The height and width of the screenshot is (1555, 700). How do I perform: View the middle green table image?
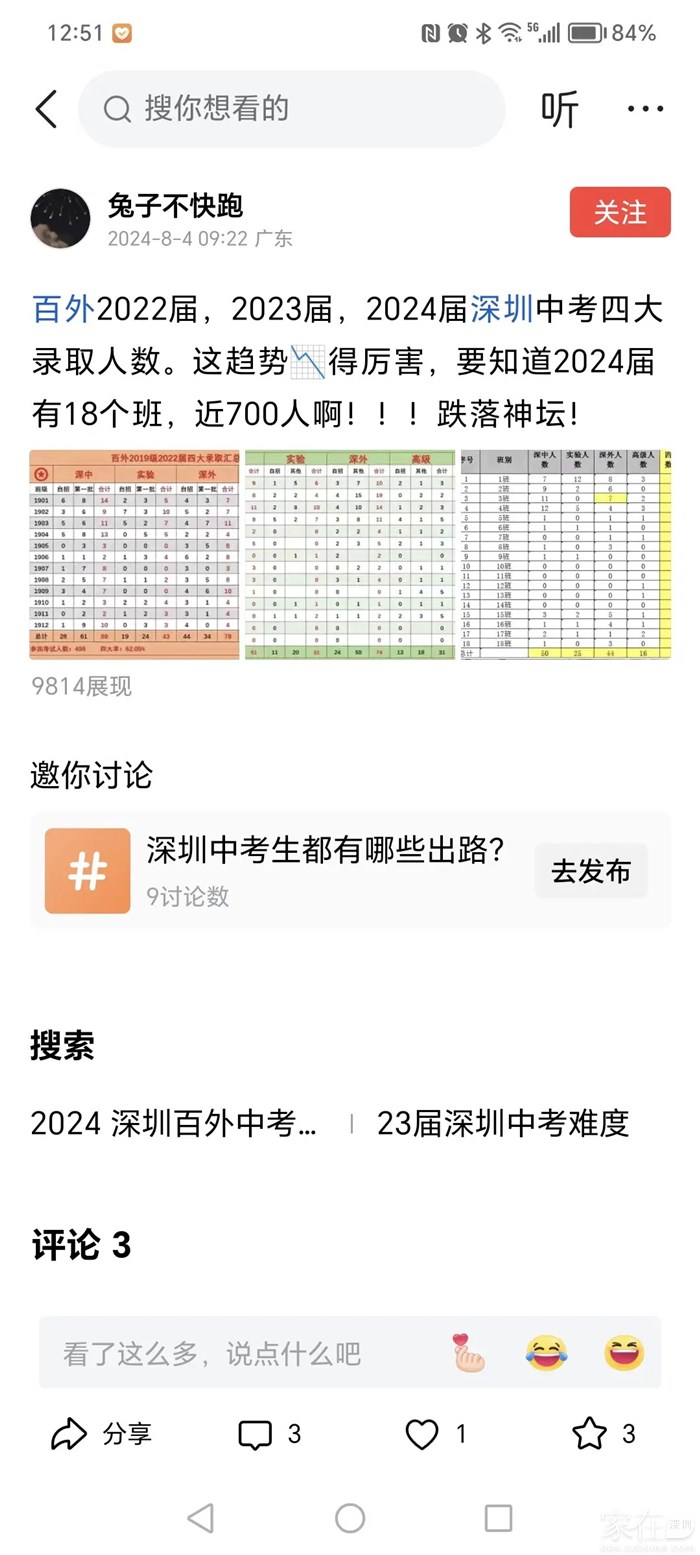pos(350,554)
